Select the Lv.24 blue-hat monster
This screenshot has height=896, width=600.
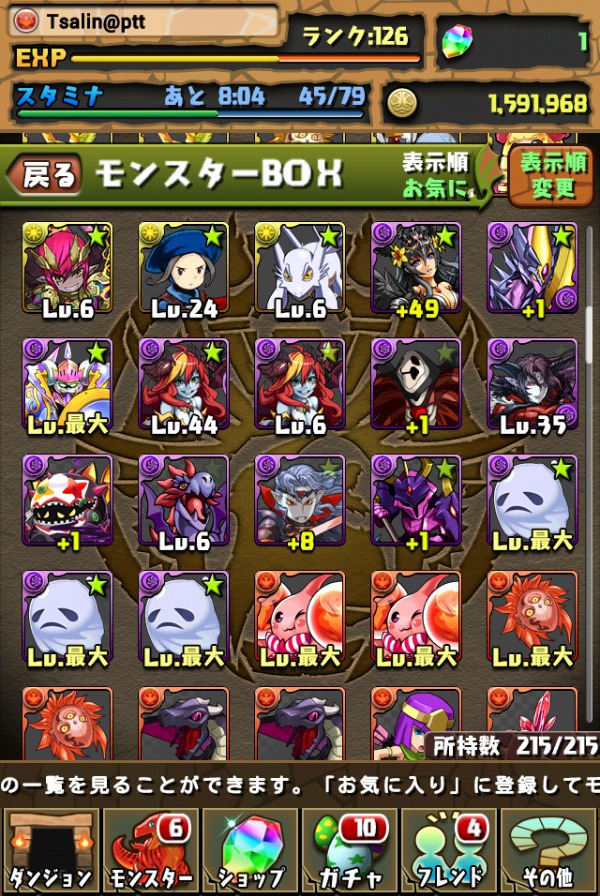(x=184, y=269)
